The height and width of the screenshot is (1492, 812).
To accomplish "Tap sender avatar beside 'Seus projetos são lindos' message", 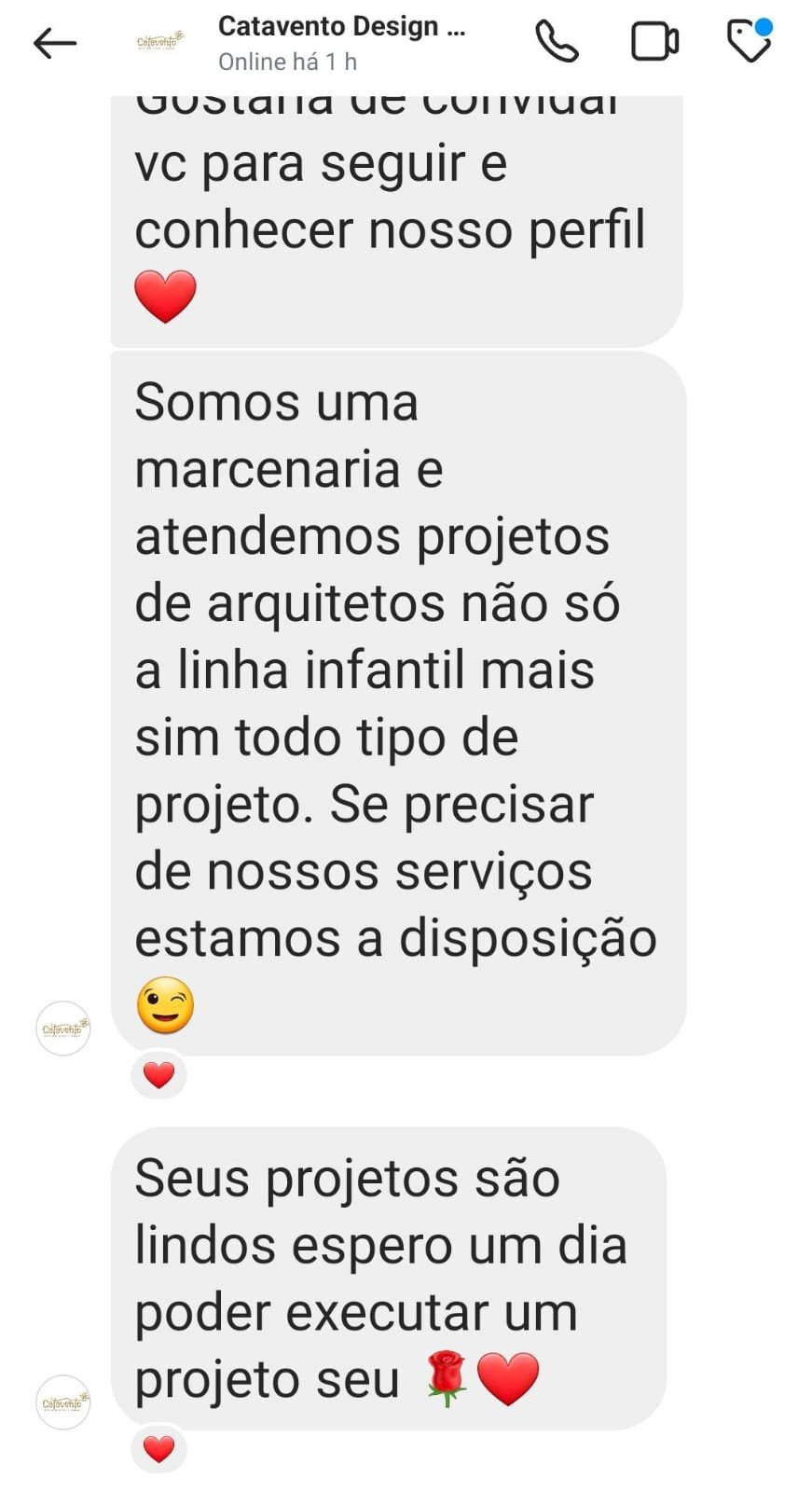I will pos(63,1402).
